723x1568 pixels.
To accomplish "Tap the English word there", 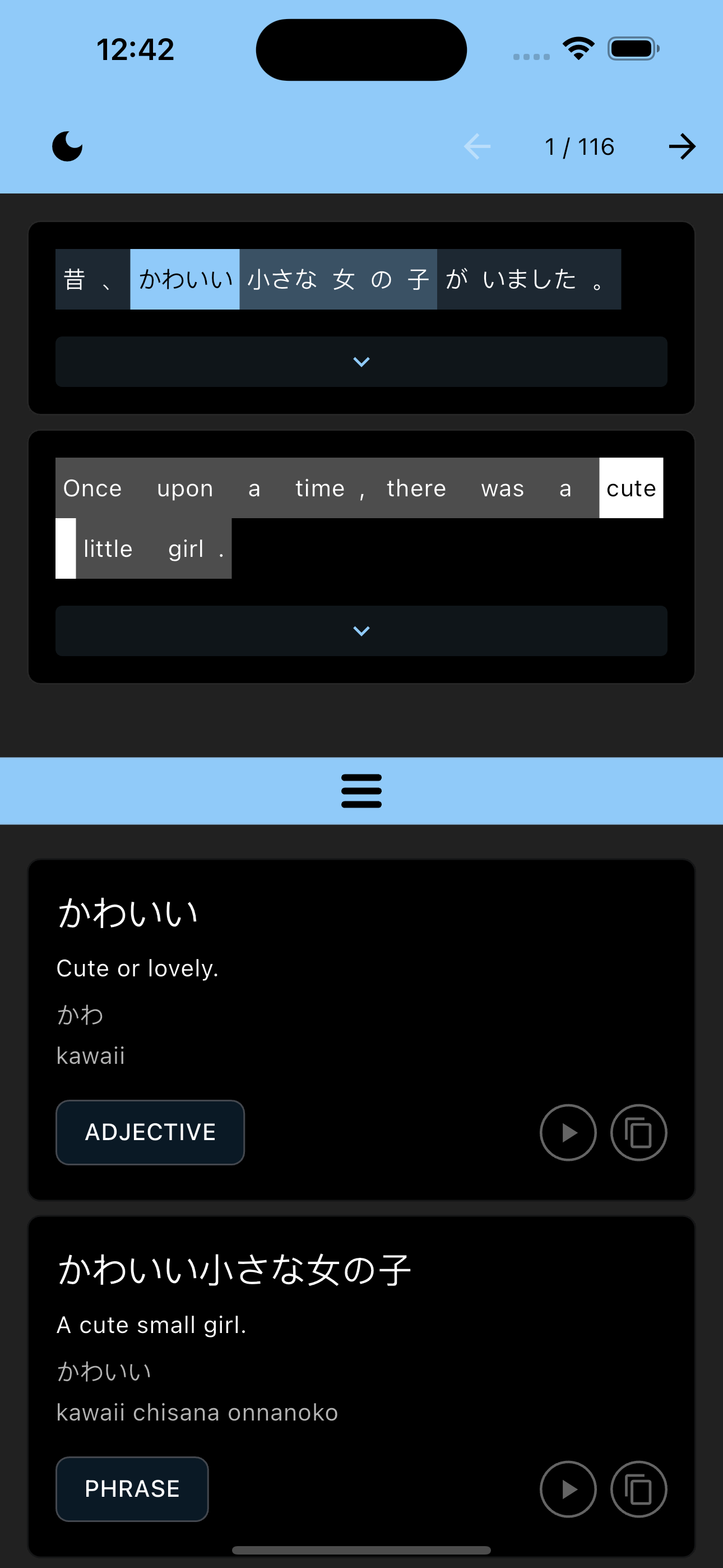I will pos(416,488).
